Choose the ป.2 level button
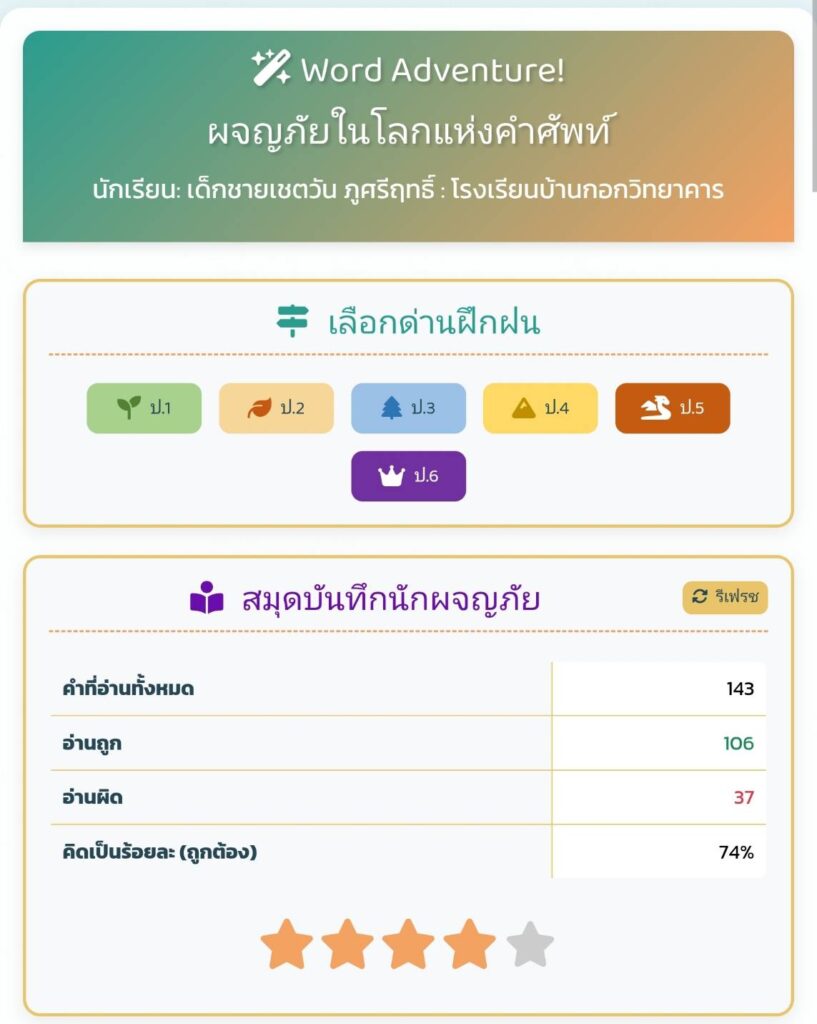This screenshot has height=1024, width=817. [276, 408]
